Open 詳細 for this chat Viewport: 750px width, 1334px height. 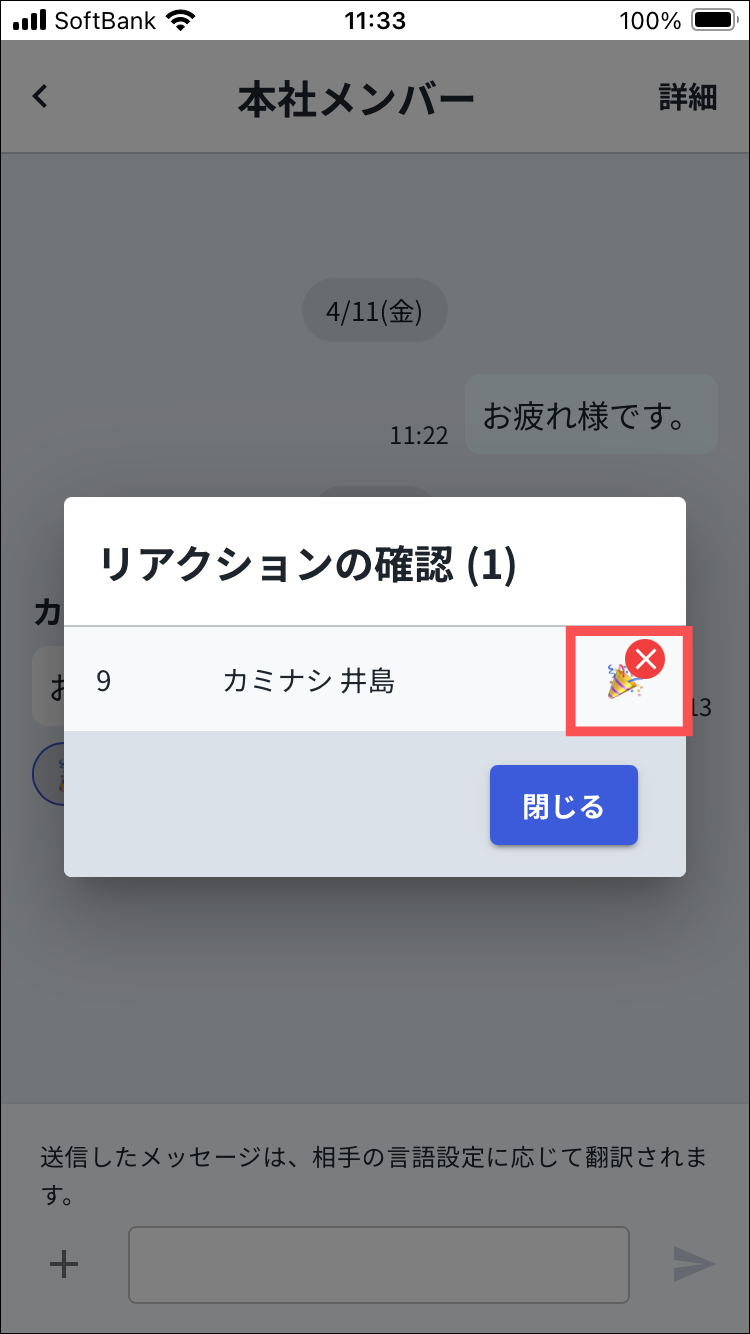[687, 97]
